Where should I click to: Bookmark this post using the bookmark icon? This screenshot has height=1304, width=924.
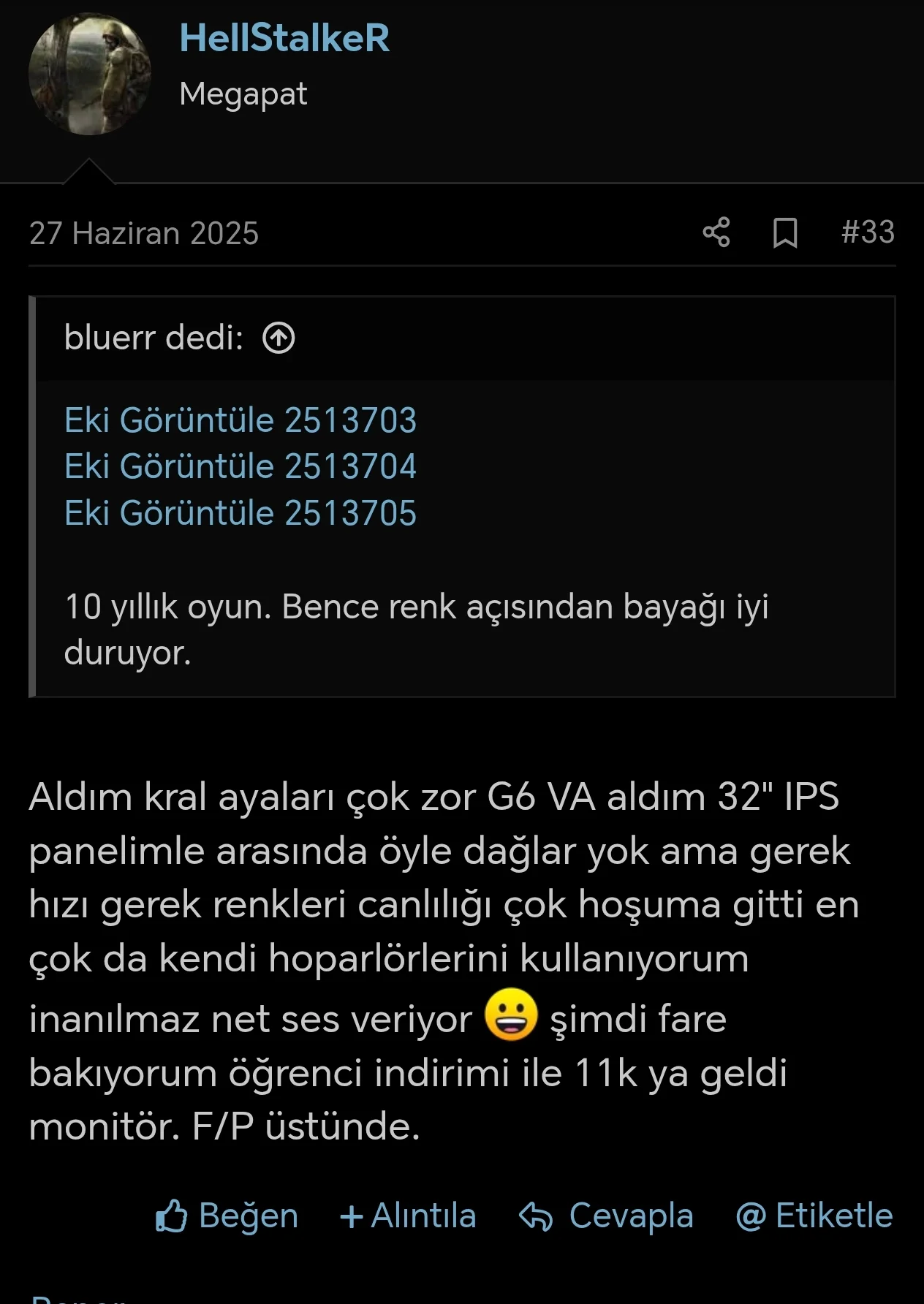point(784,234)
